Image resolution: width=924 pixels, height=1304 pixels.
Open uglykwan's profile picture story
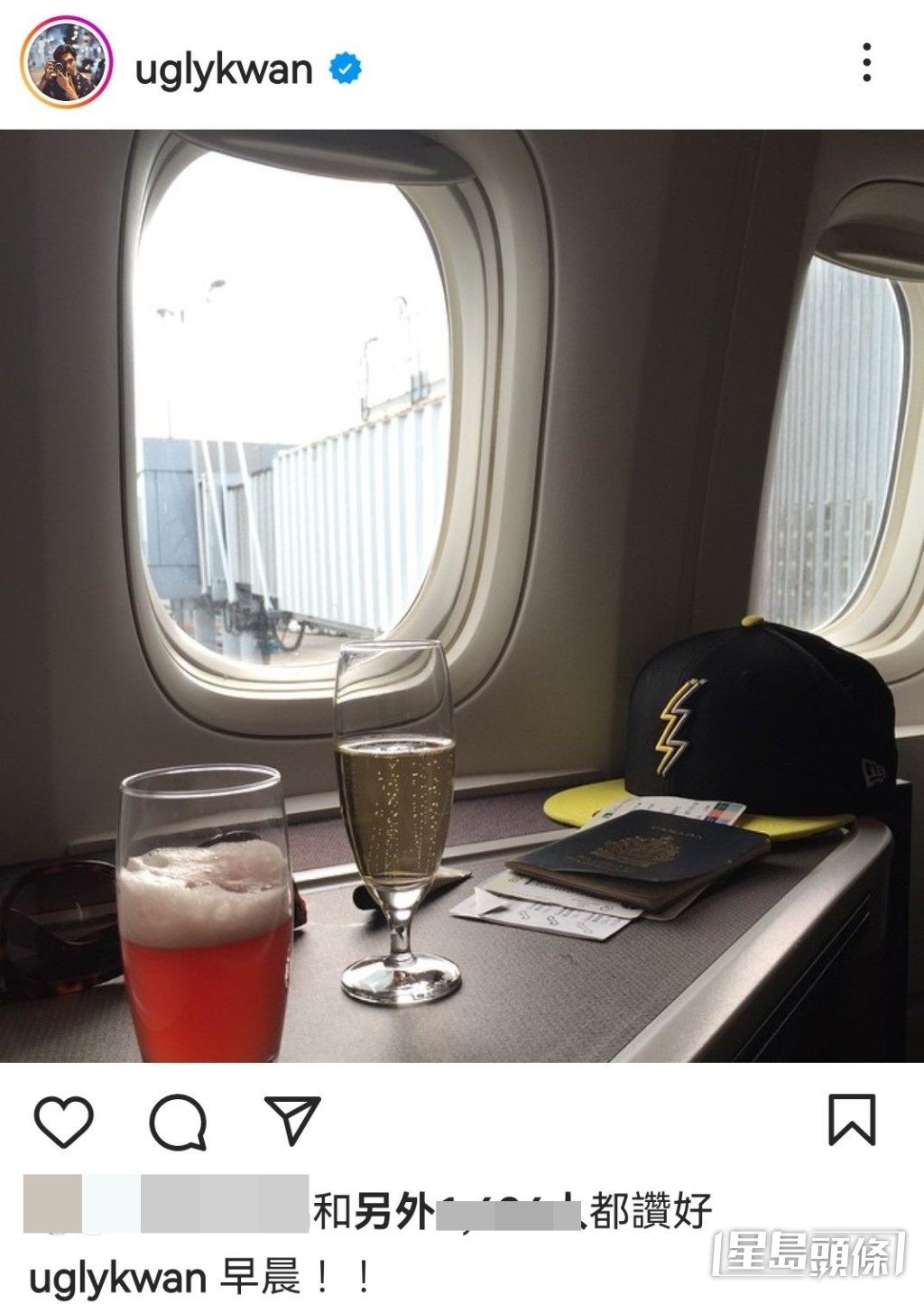pos(66,63)
